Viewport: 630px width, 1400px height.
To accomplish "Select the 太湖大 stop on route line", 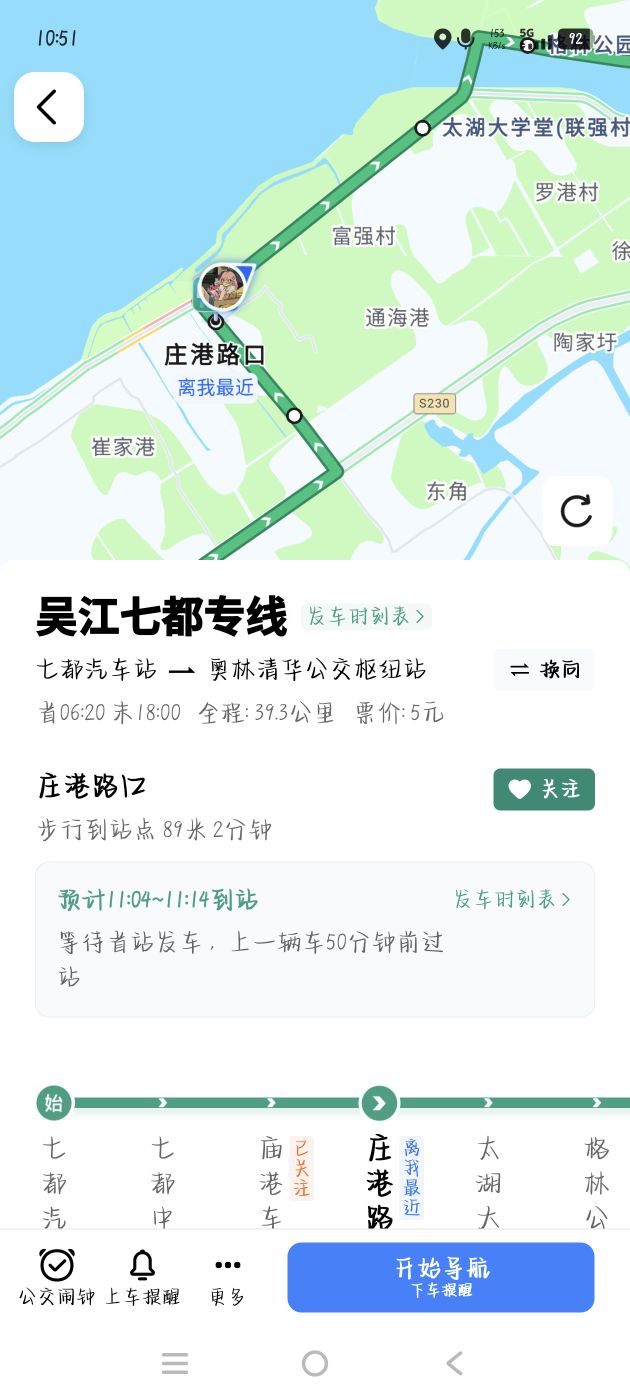I will coord(488,1180).
